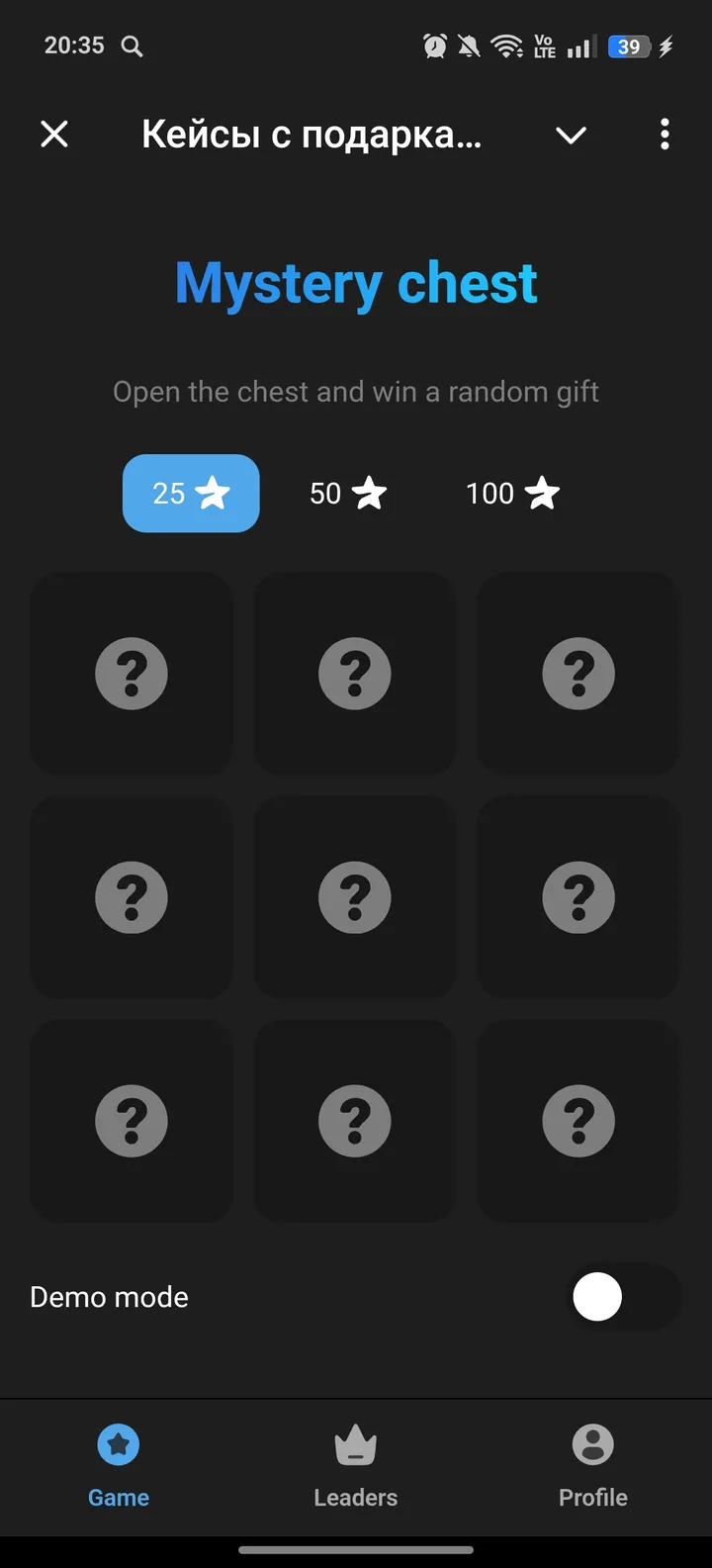Switch to the Profile tab
712x1568 pixels.
coord(592,1469)
